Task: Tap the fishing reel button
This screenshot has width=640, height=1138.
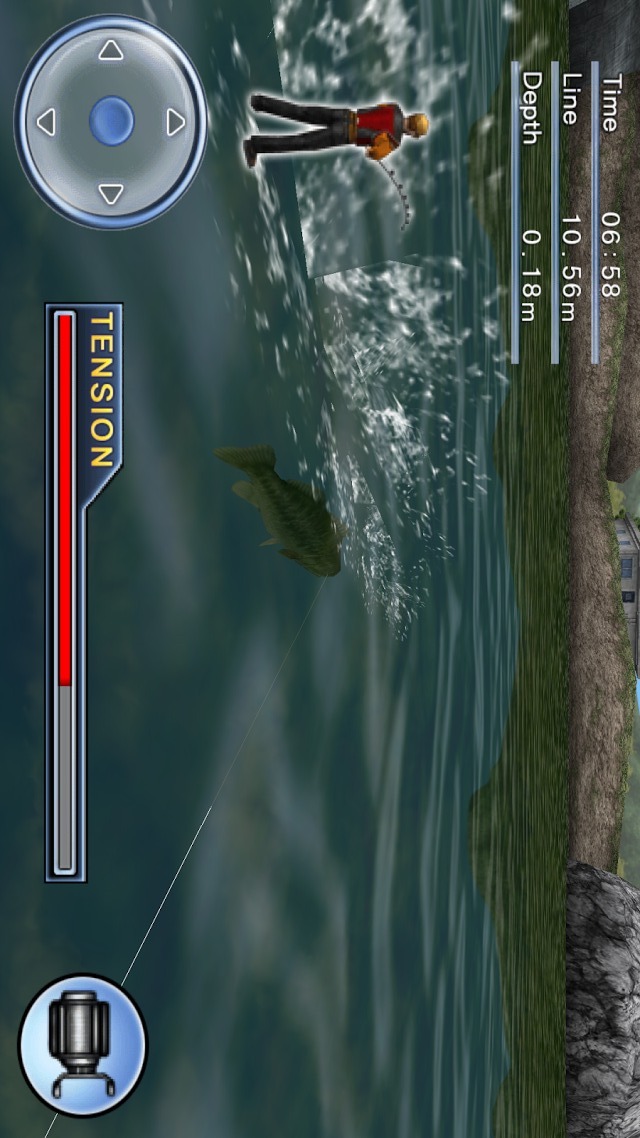Action: tap(82, 1047)
